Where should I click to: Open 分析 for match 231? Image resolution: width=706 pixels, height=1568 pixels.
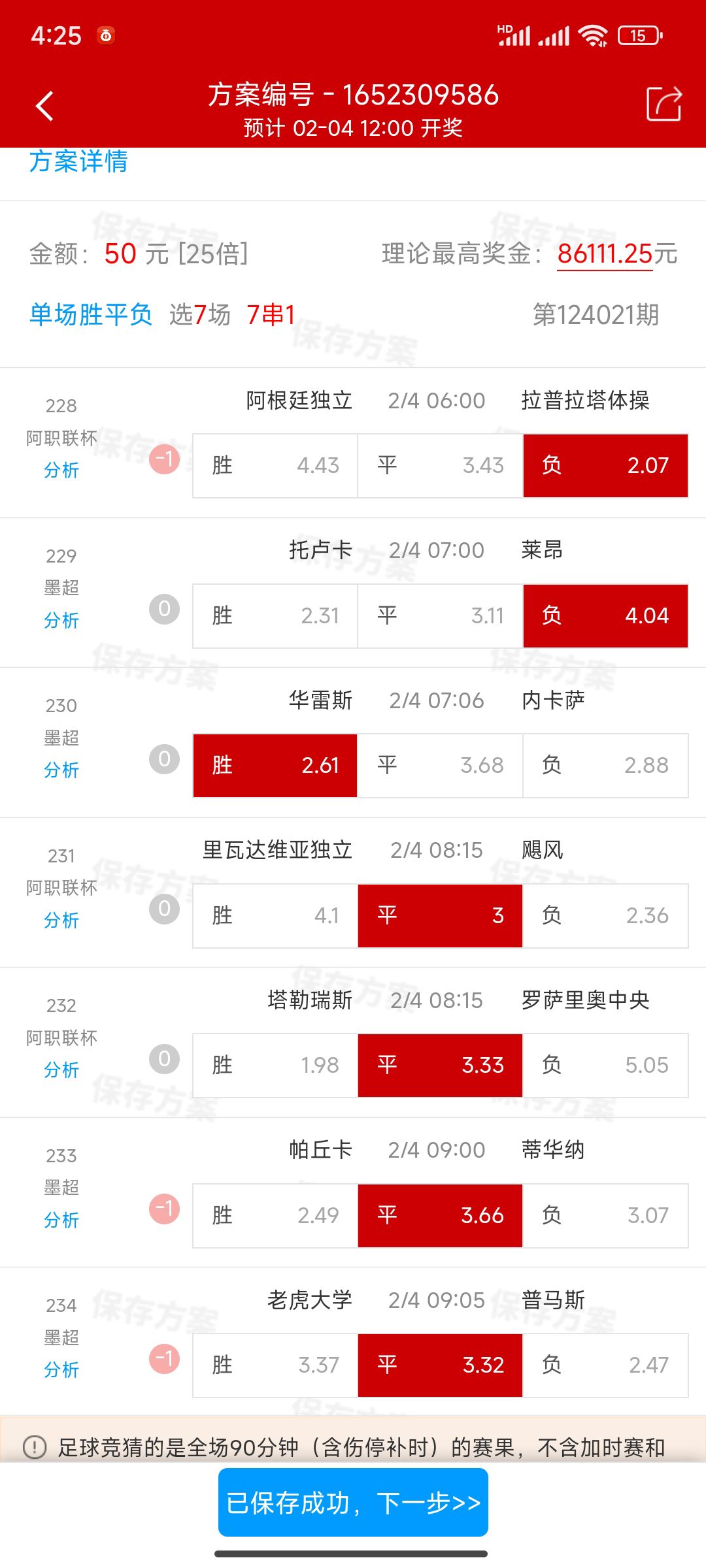[x=61, y=920]
